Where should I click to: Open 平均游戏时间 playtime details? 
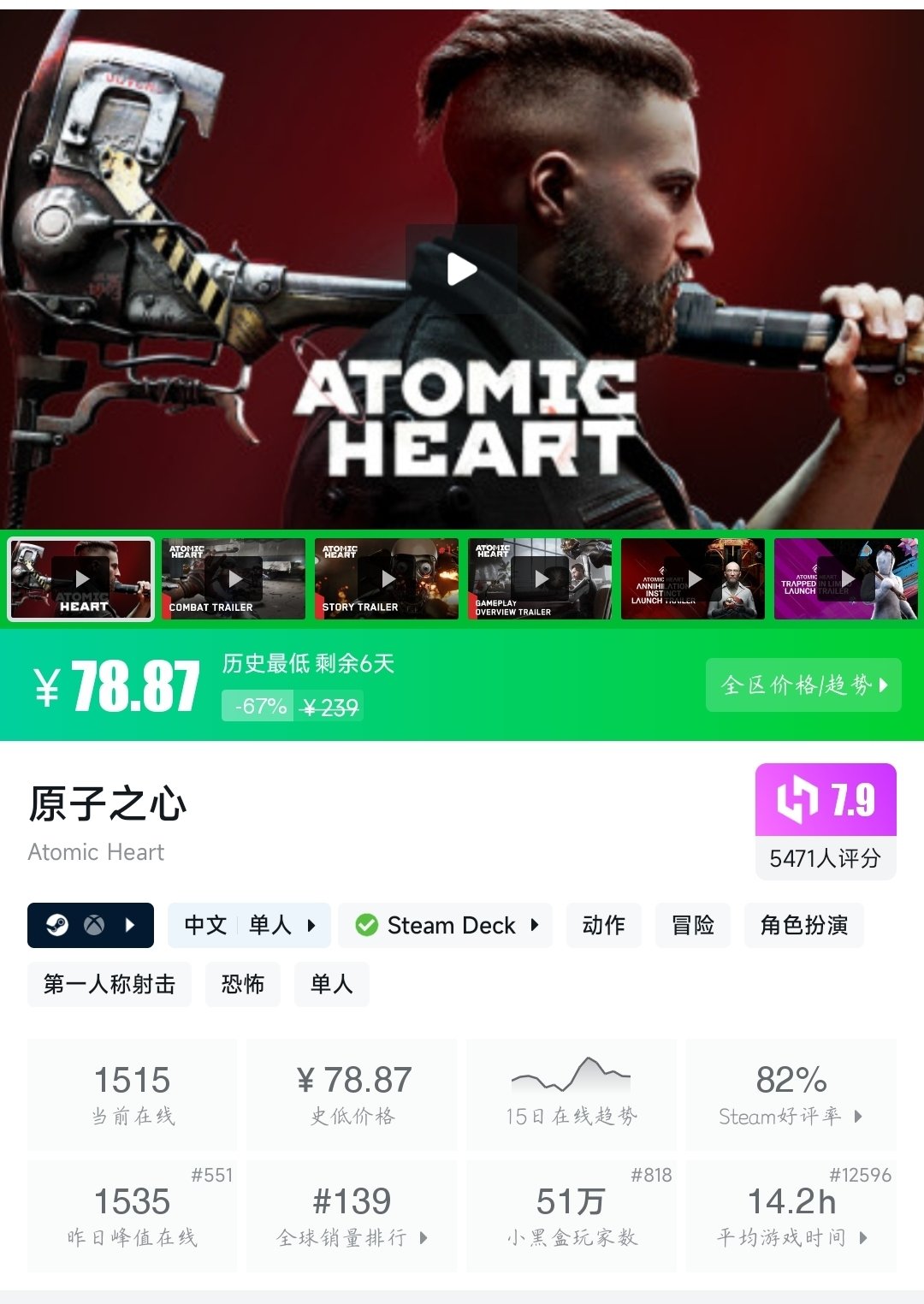pos(791,1216)
